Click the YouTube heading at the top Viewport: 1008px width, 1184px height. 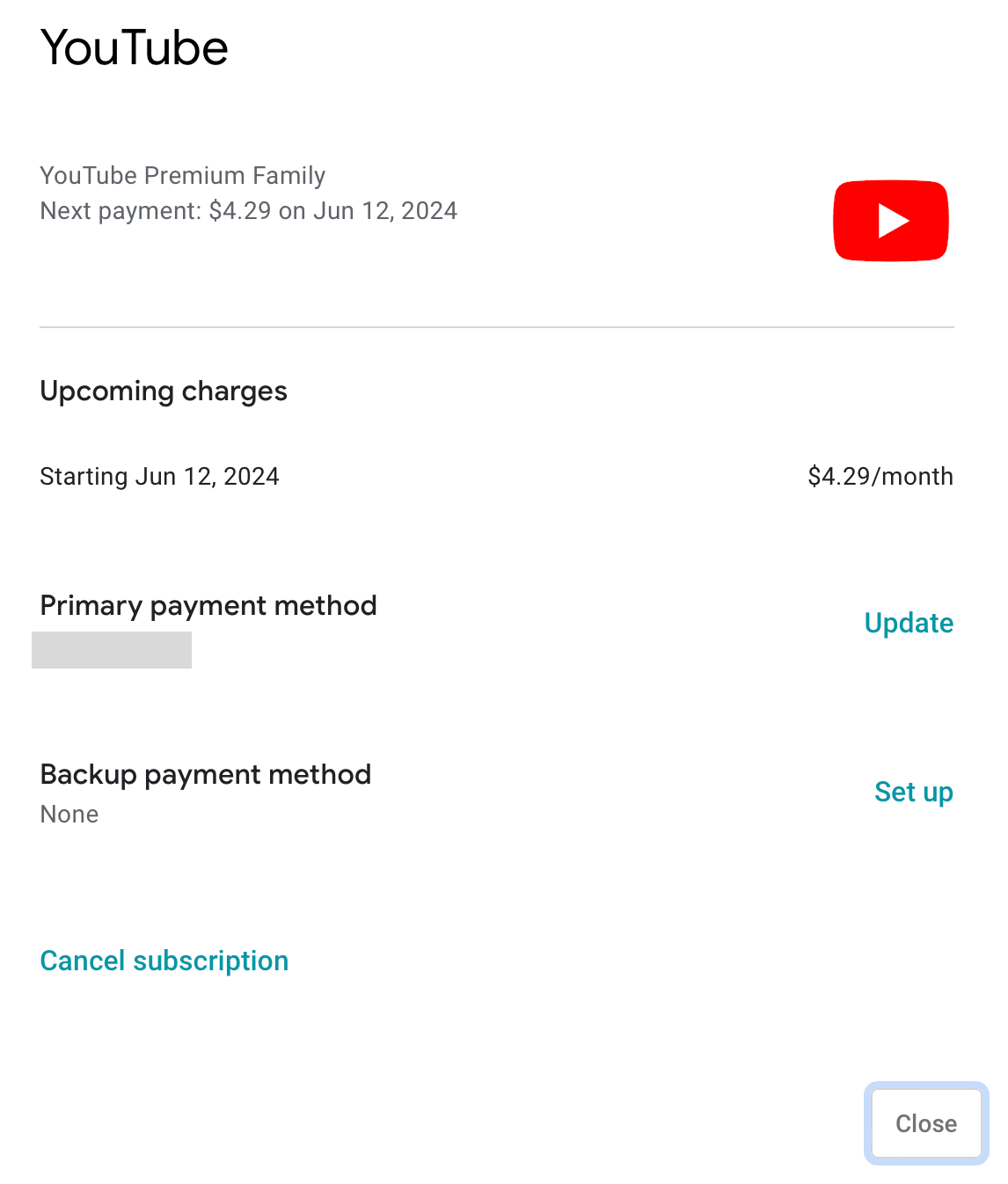point(133,48)
